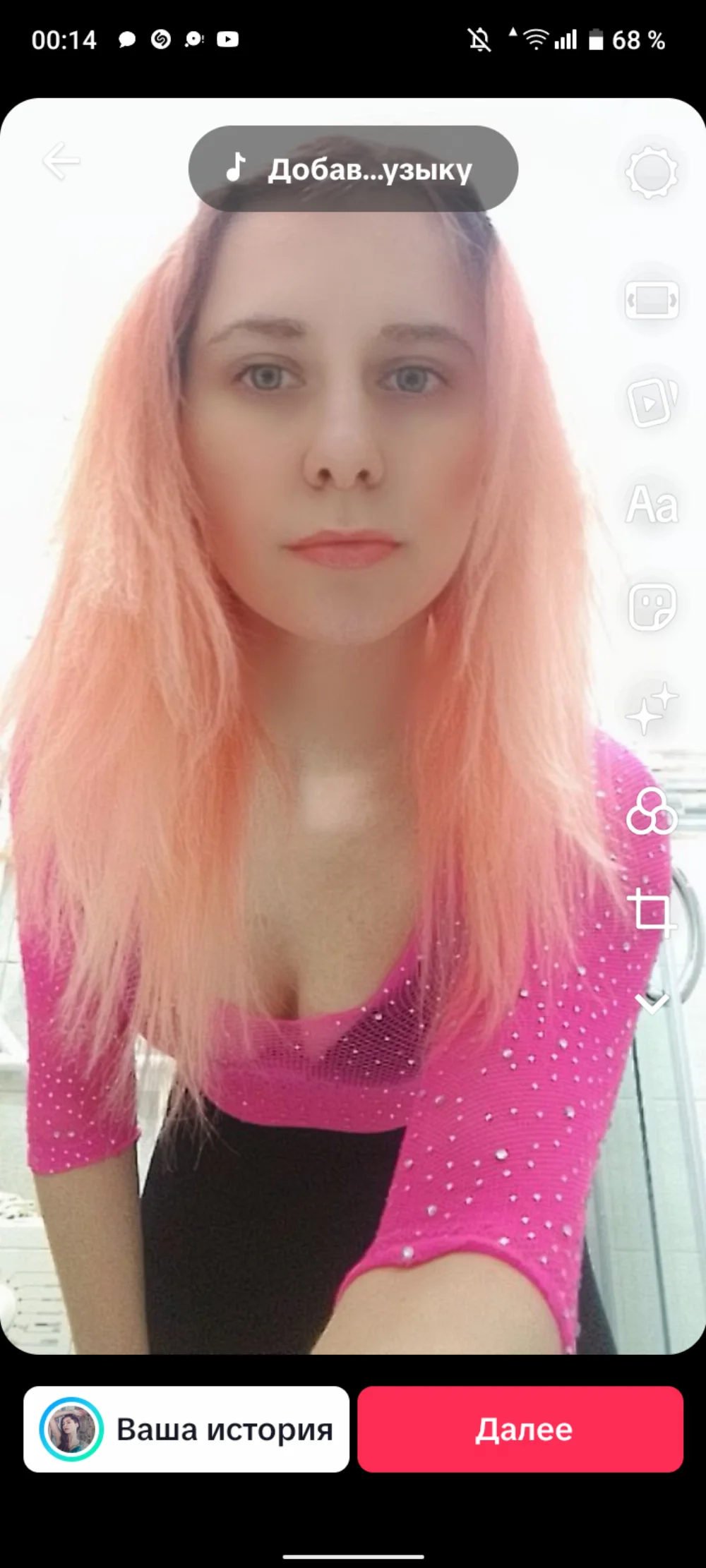The height and width of the screenshot is (1568, 706).
Task: Open the crop tool
Action: pos(652,912)
